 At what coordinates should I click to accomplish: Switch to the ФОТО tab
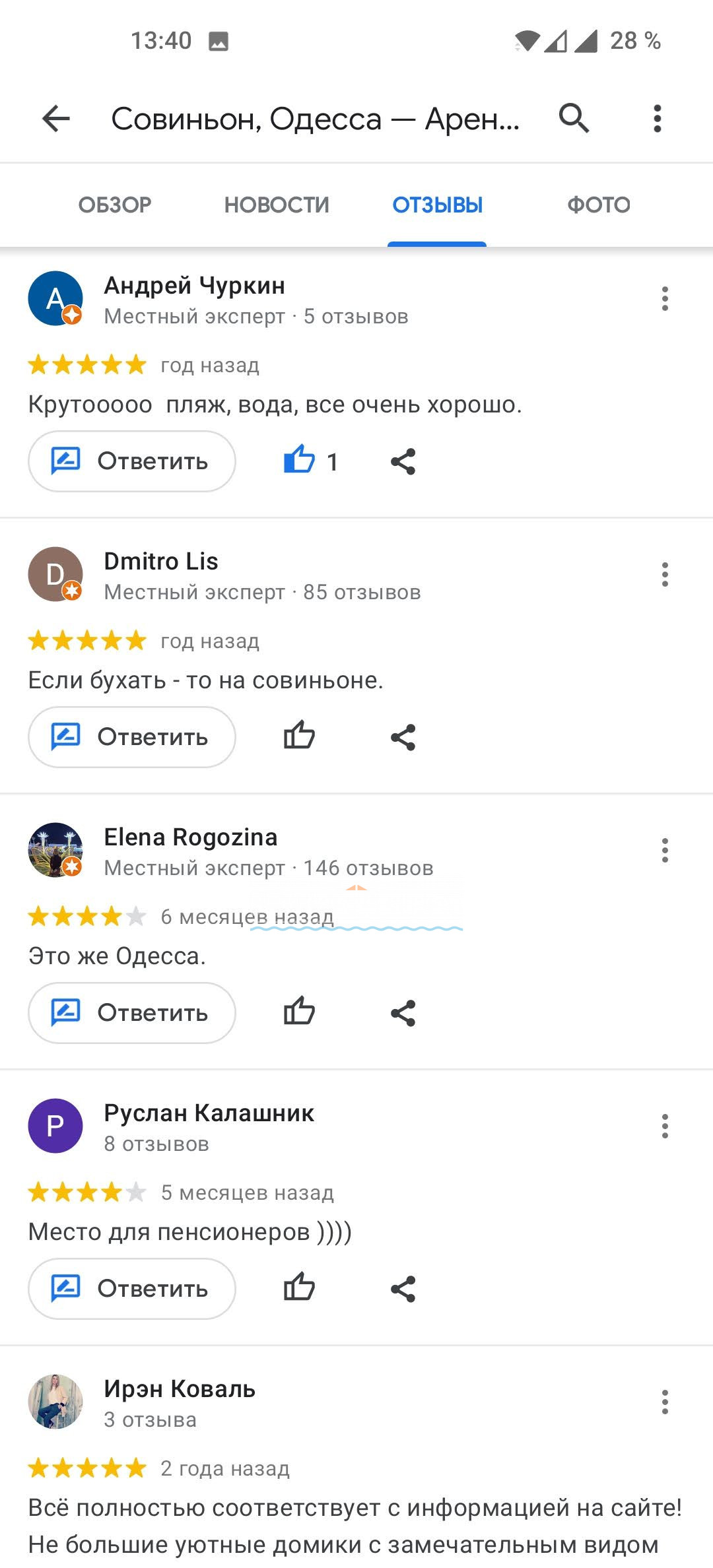599,205
